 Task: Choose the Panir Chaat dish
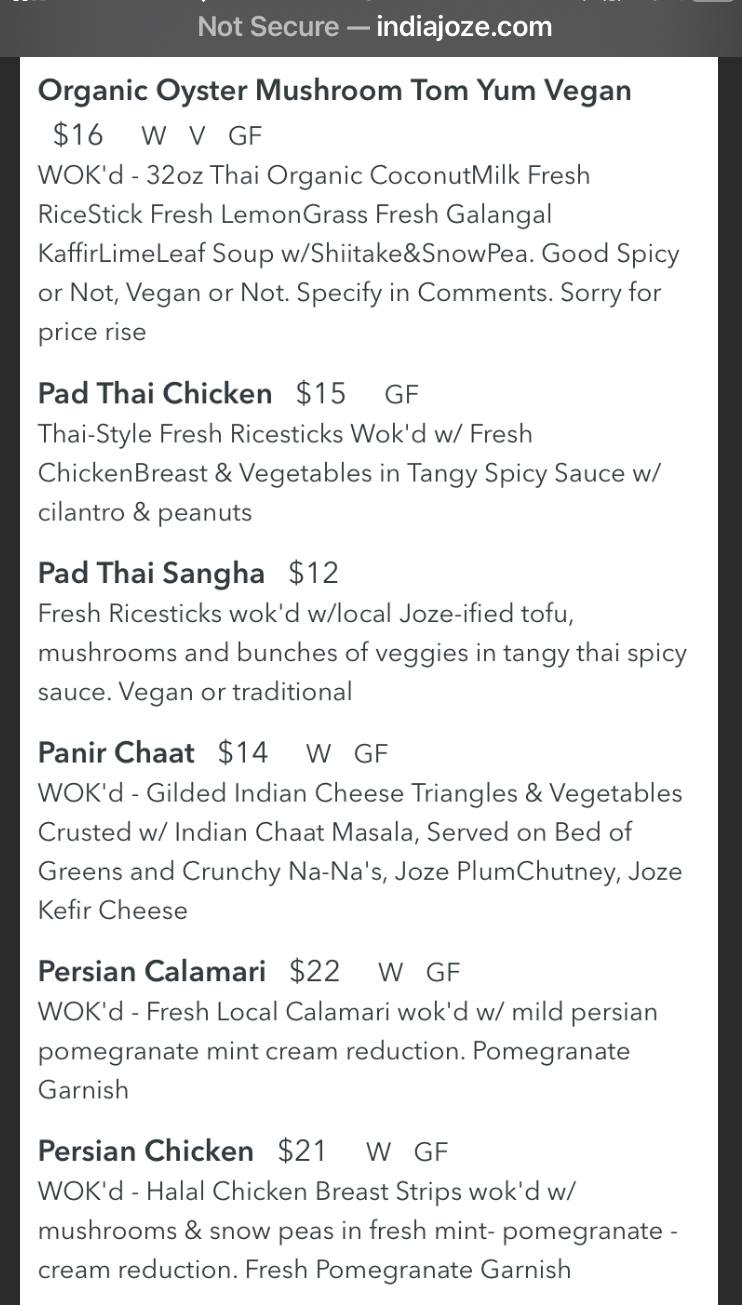[116, 752]
